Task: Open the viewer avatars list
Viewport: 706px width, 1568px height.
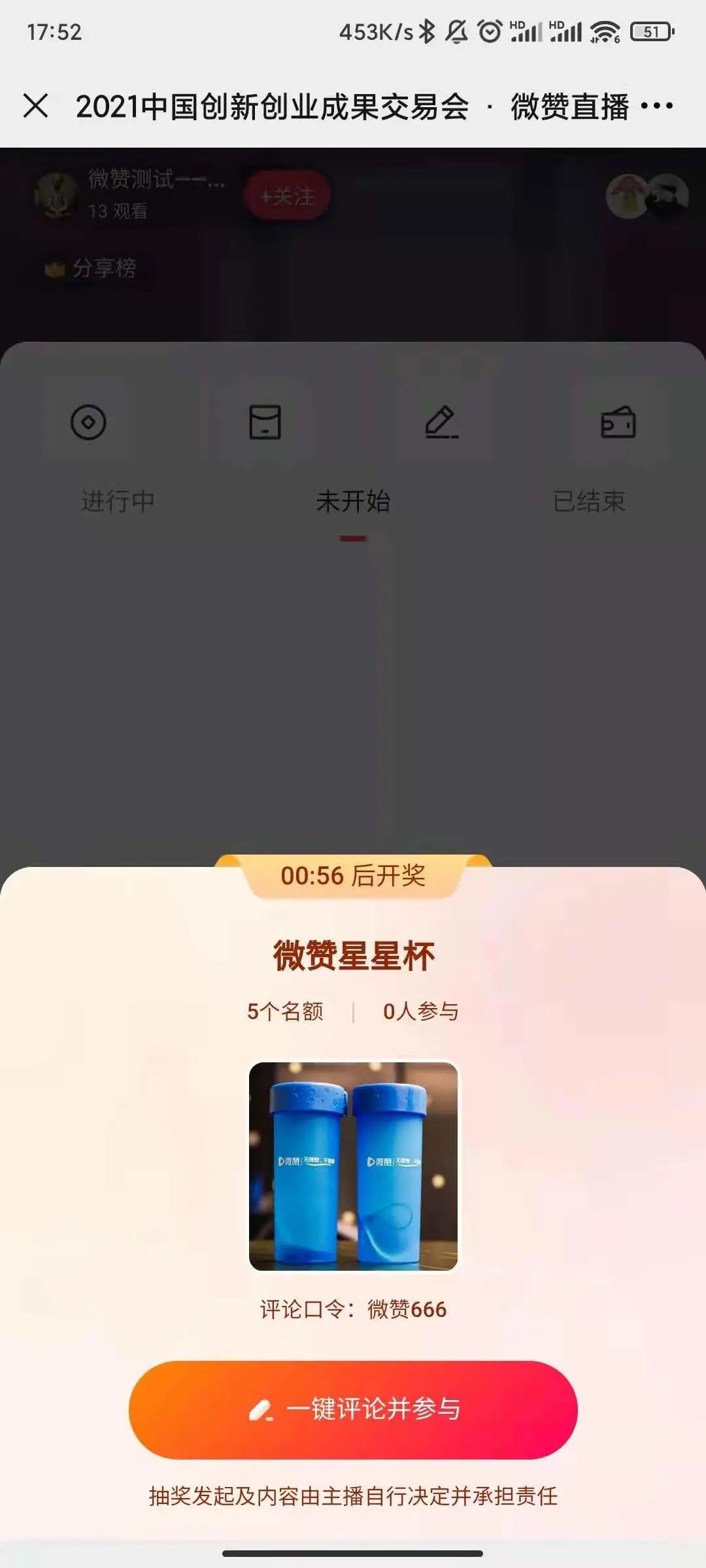Action: pyautogui.click(x=647, y=196)
